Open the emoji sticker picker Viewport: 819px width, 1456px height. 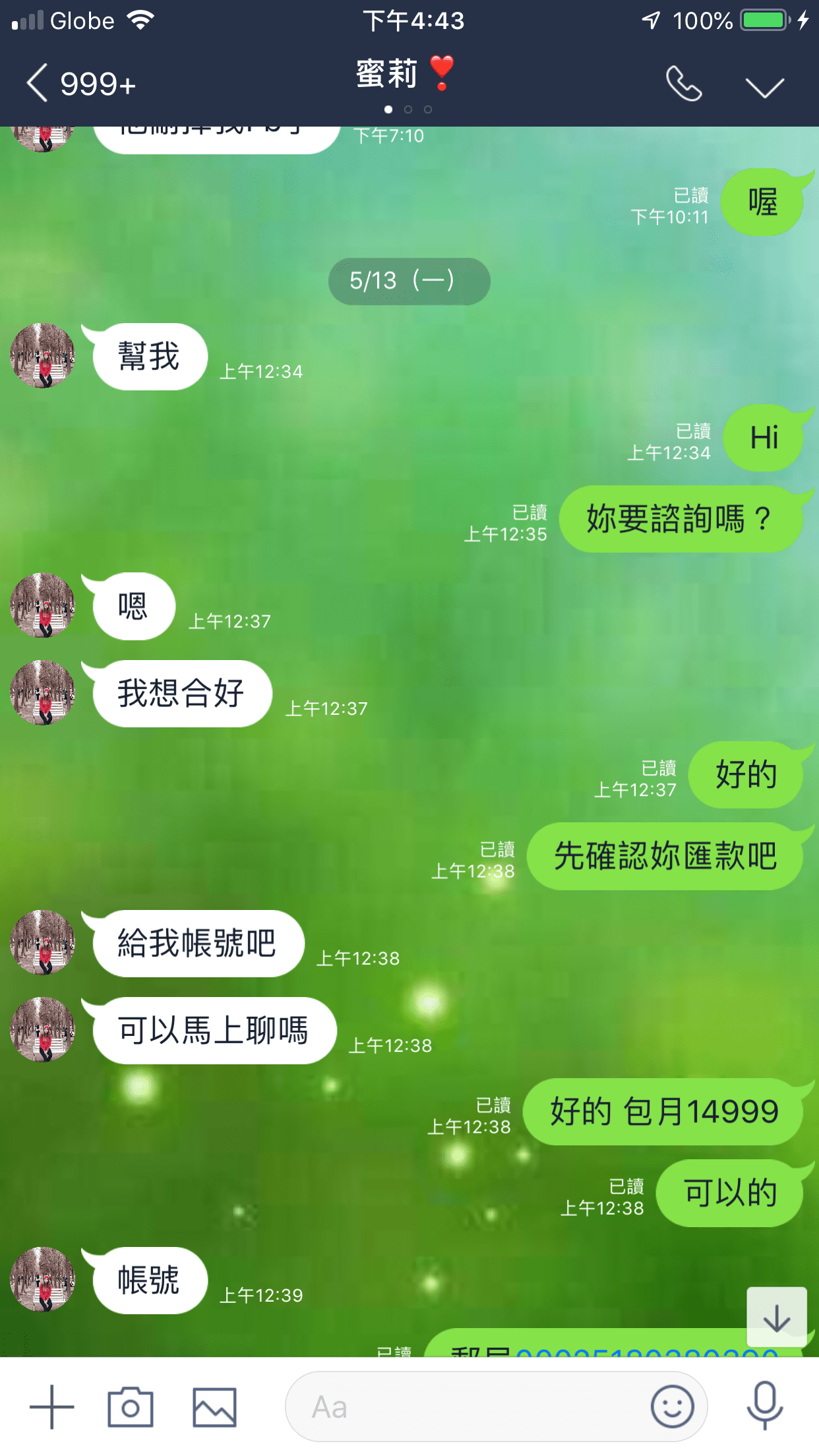tap(672, 1407)
